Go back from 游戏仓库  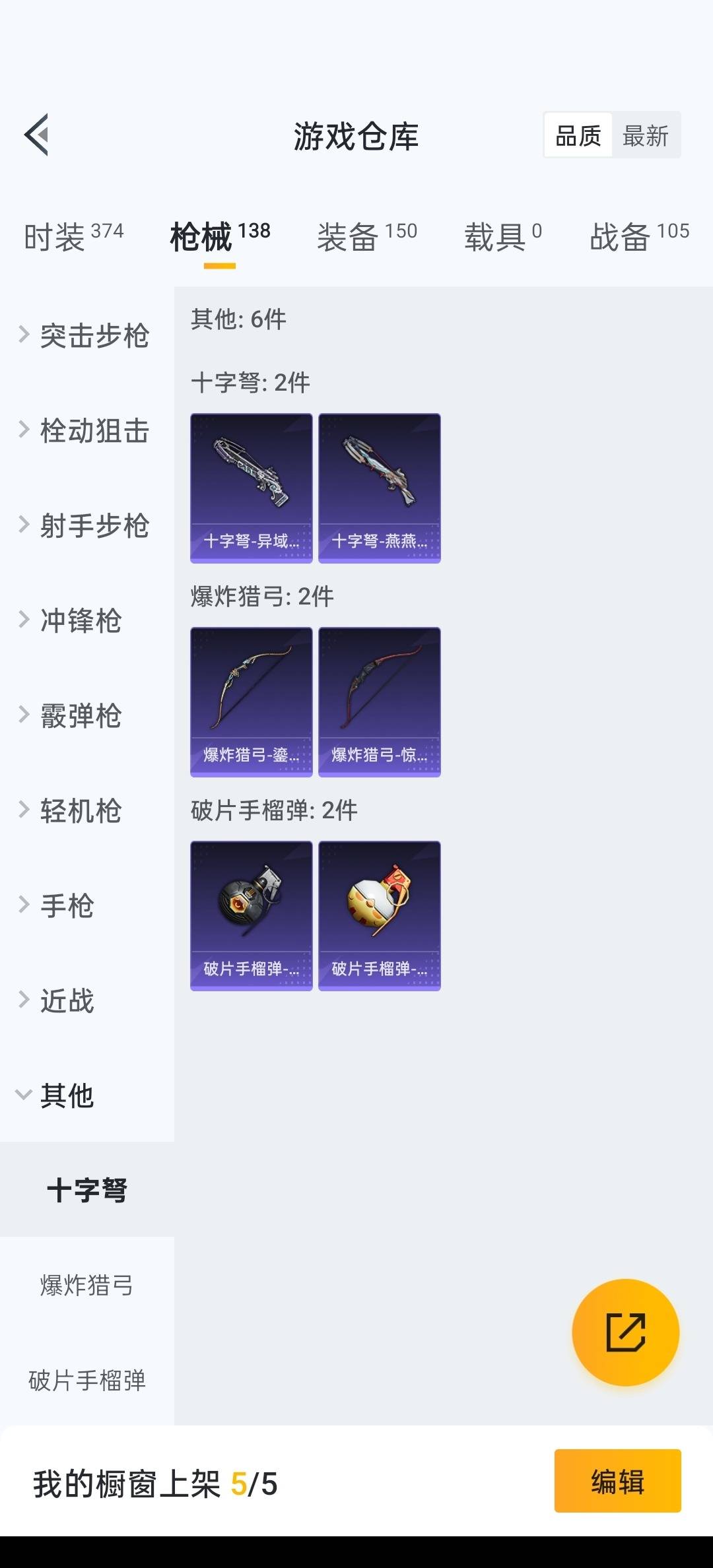tap(37, 135)
